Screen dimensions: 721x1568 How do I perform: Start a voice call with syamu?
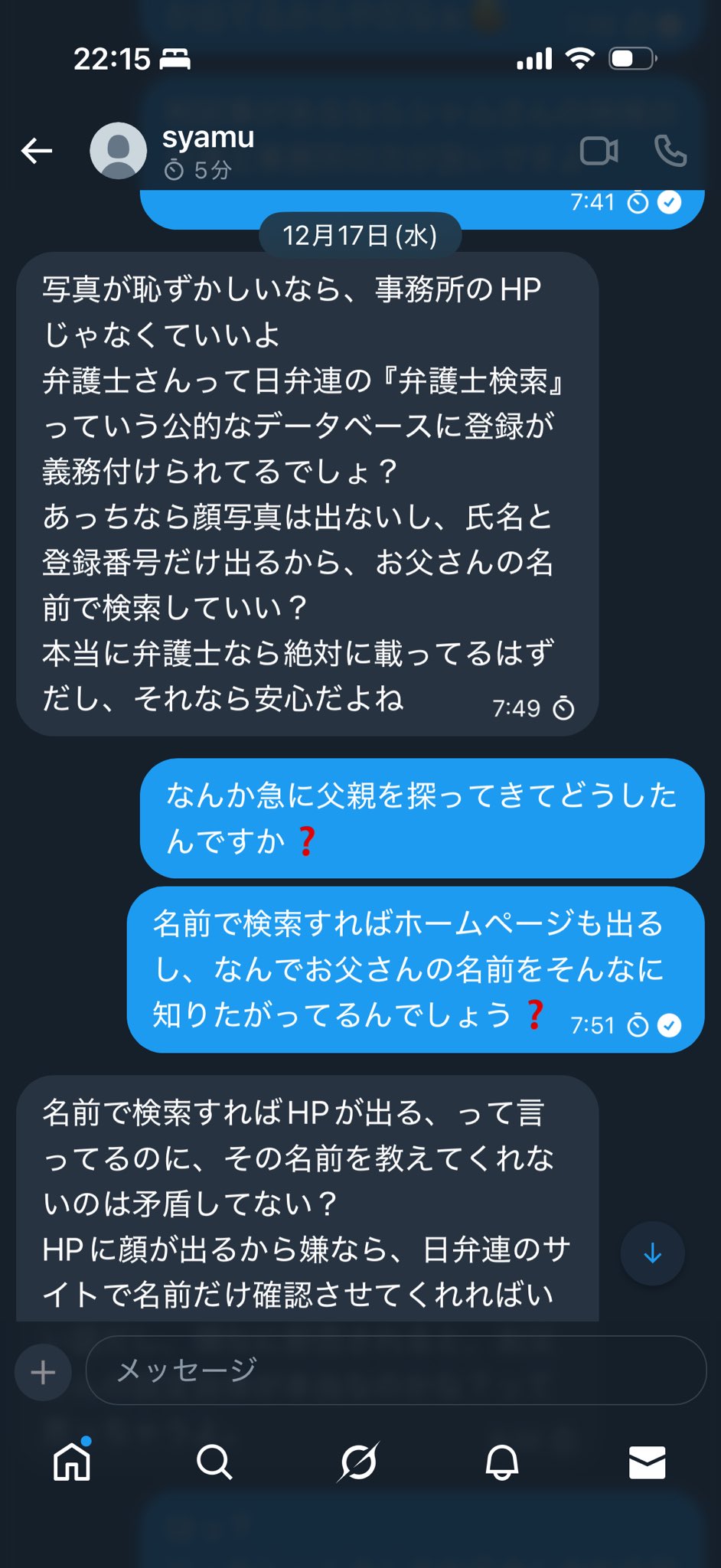point(670,151)
